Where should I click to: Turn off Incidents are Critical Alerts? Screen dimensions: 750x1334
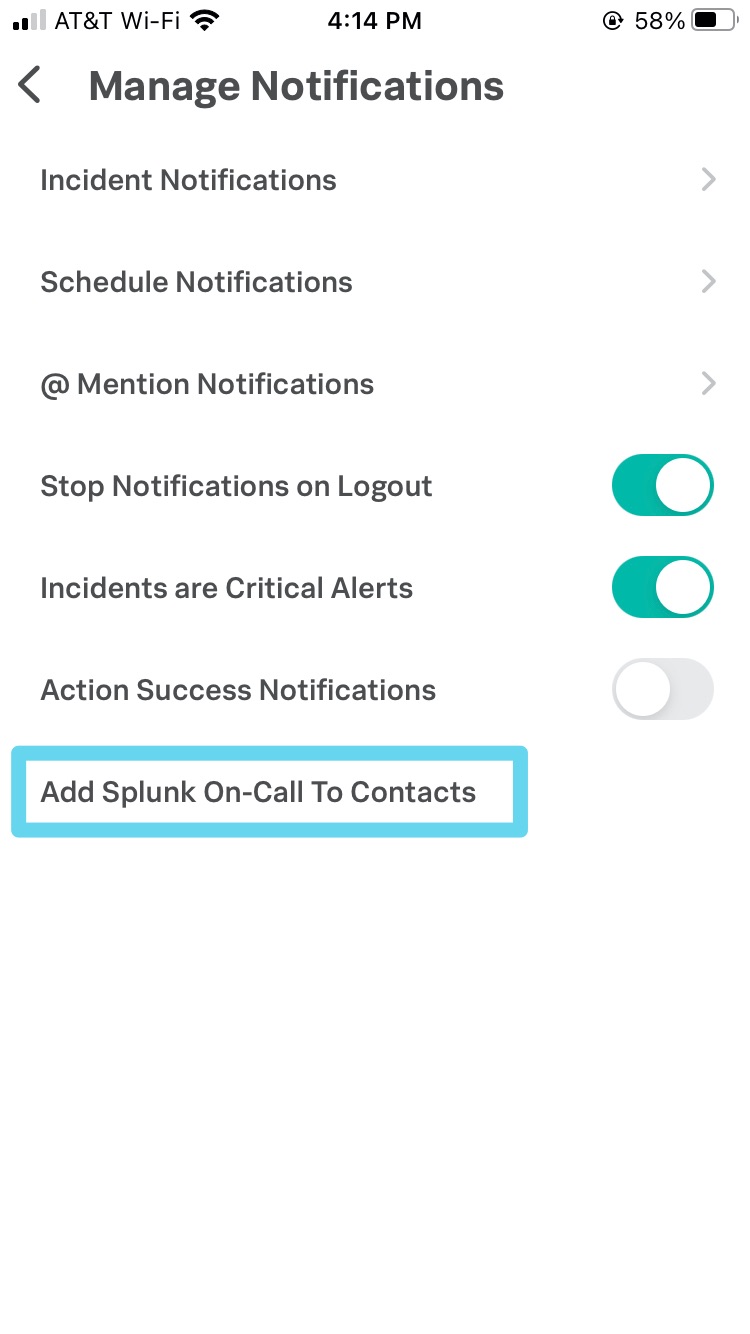(x=662, y=587)
